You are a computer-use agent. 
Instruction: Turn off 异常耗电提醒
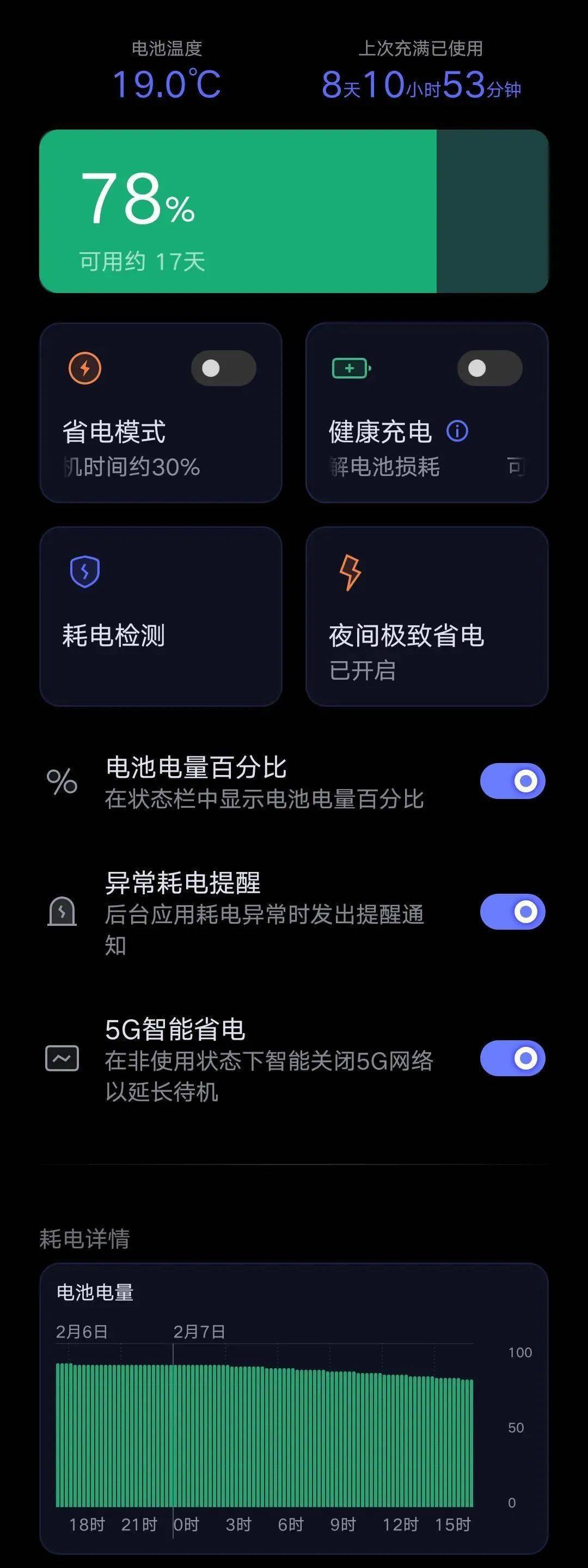coord(511,911)
